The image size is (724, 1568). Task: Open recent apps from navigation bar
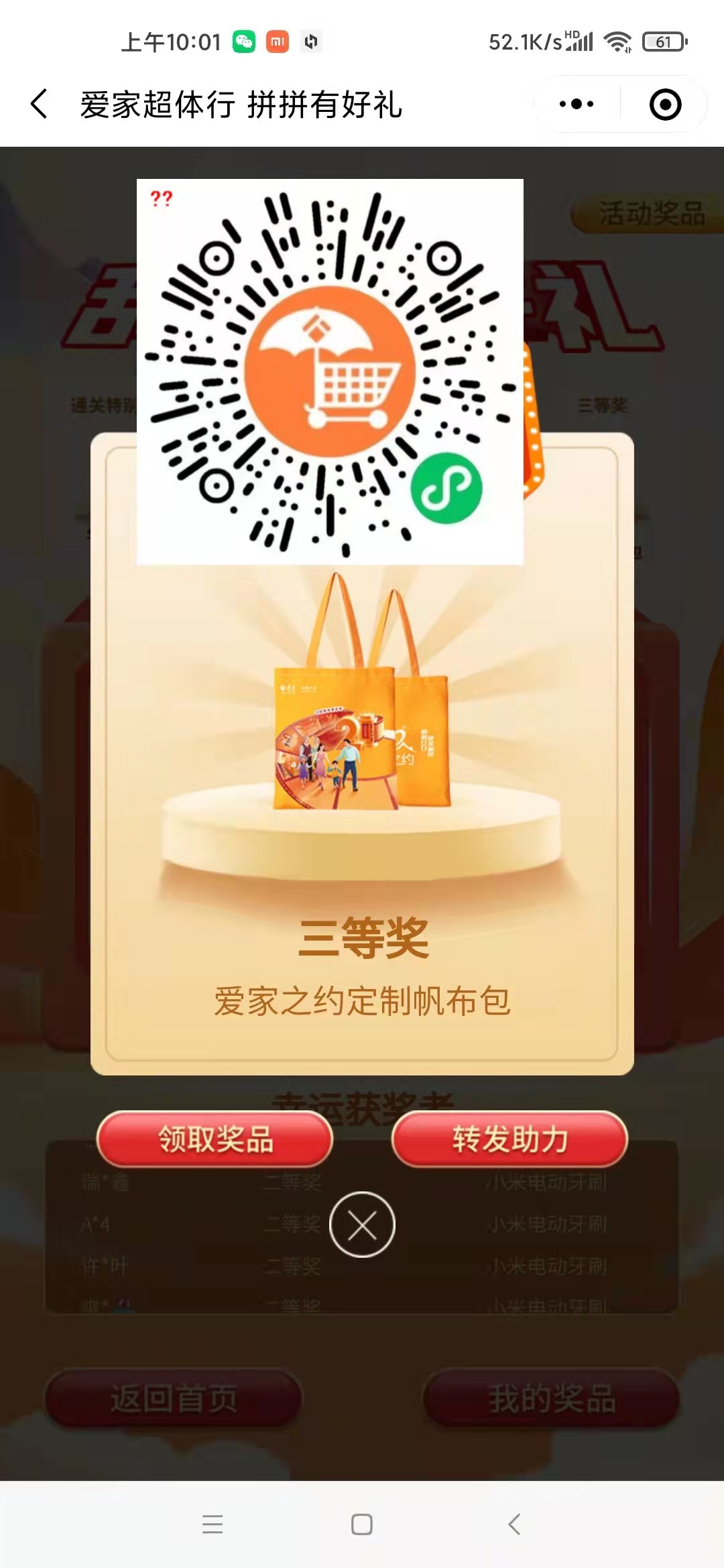pos(213,1524)
